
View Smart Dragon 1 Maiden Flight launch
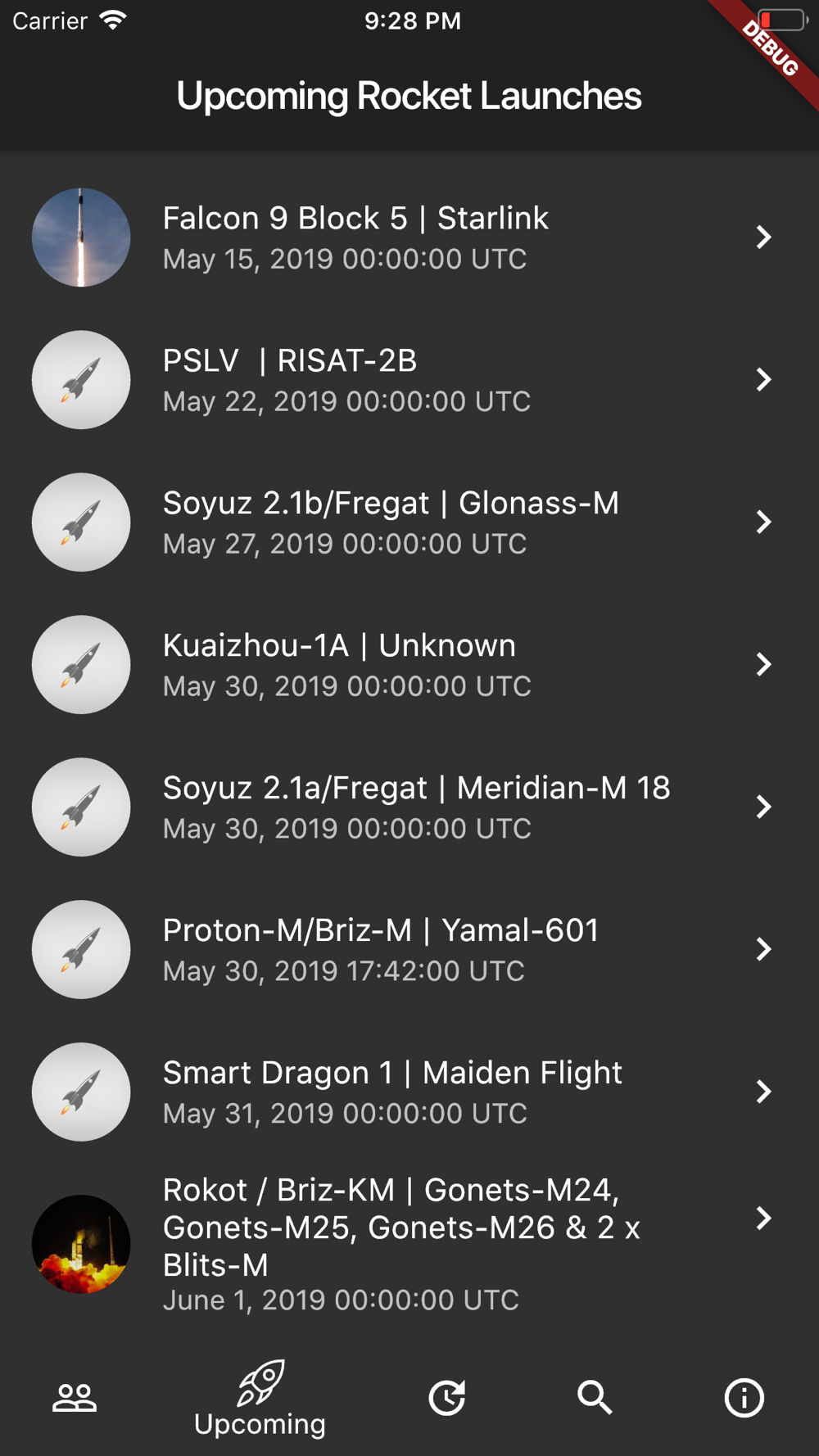coord(409,1092)
